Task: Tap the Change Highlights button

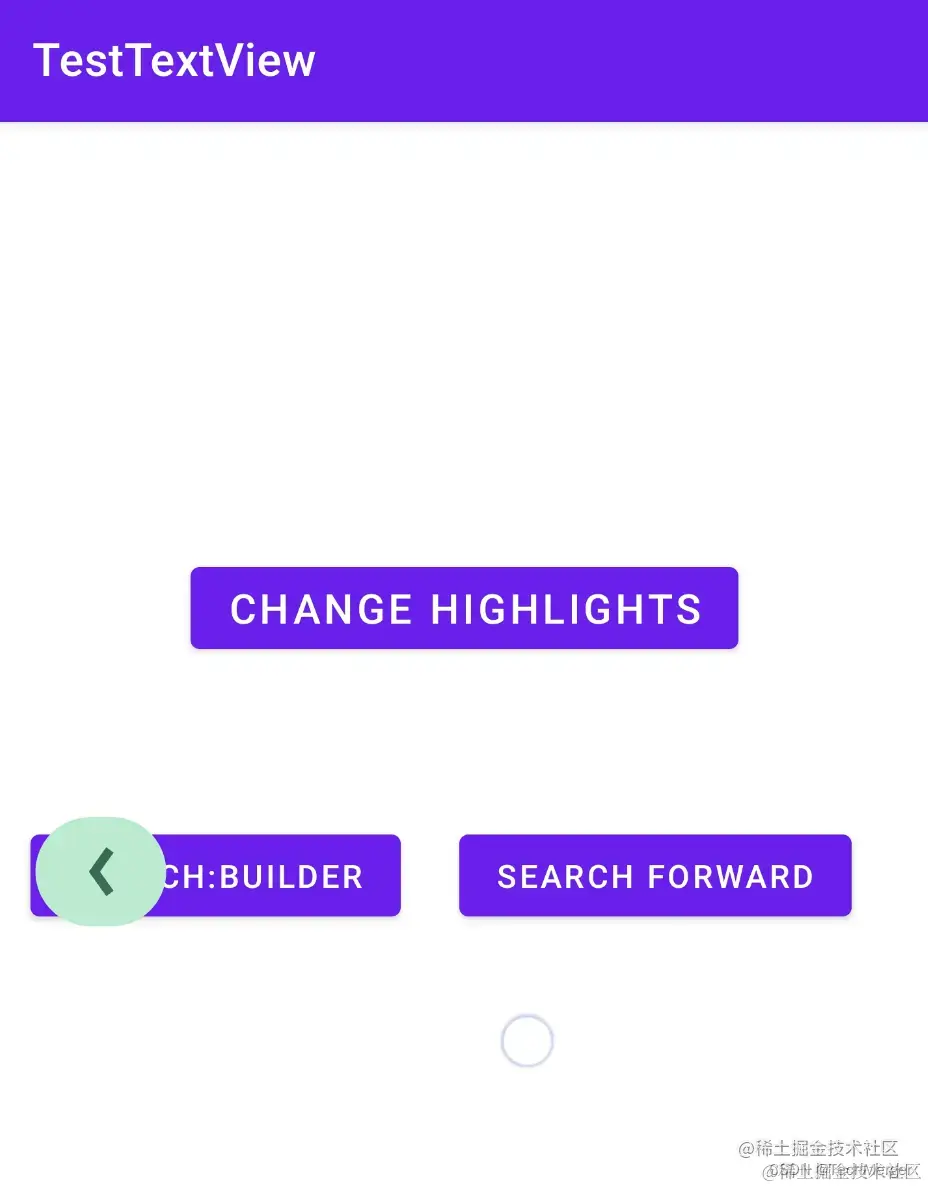Action: pyautogui.click(x=464, y=608)
